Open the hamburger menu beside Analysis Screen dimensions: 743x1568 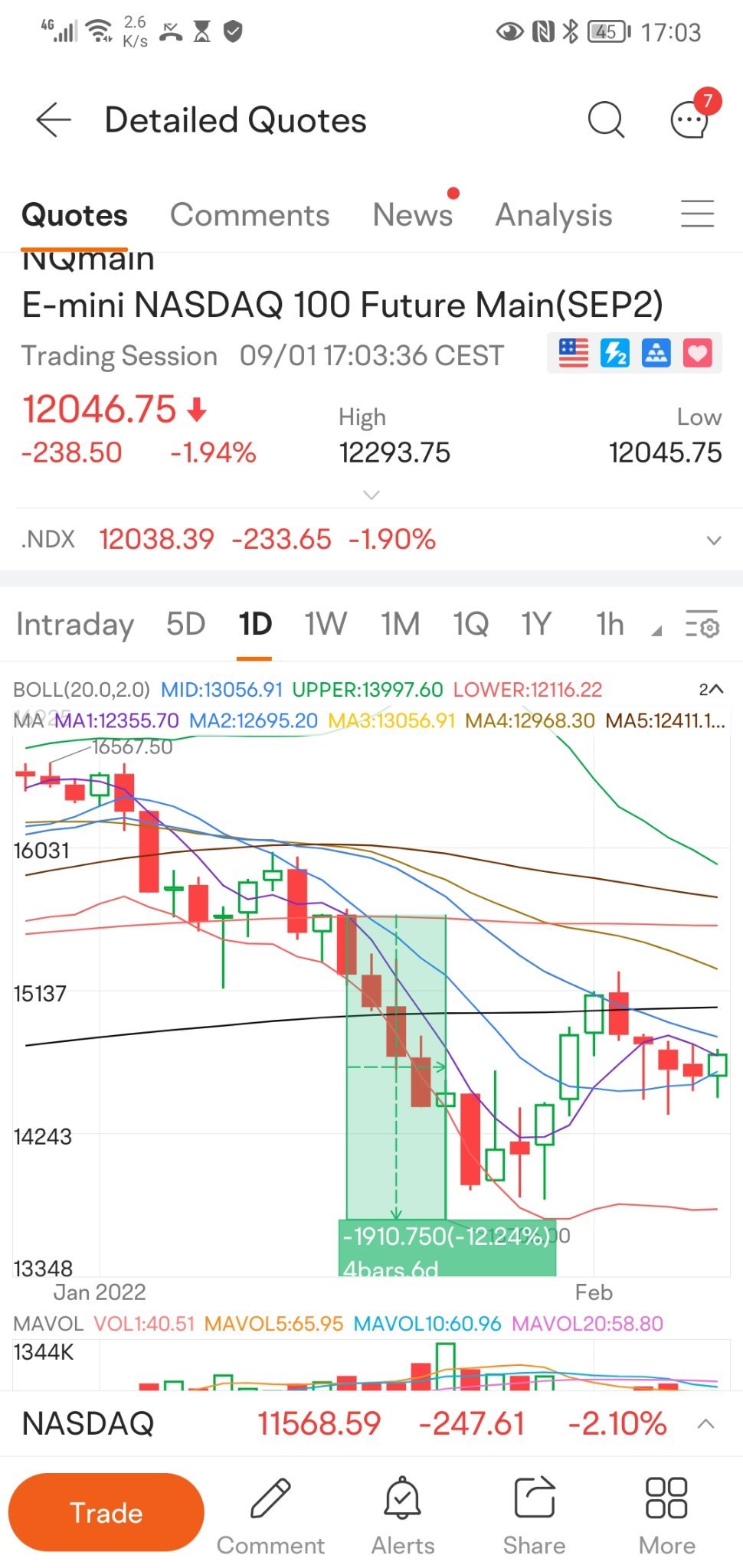[x=697, y=214]
